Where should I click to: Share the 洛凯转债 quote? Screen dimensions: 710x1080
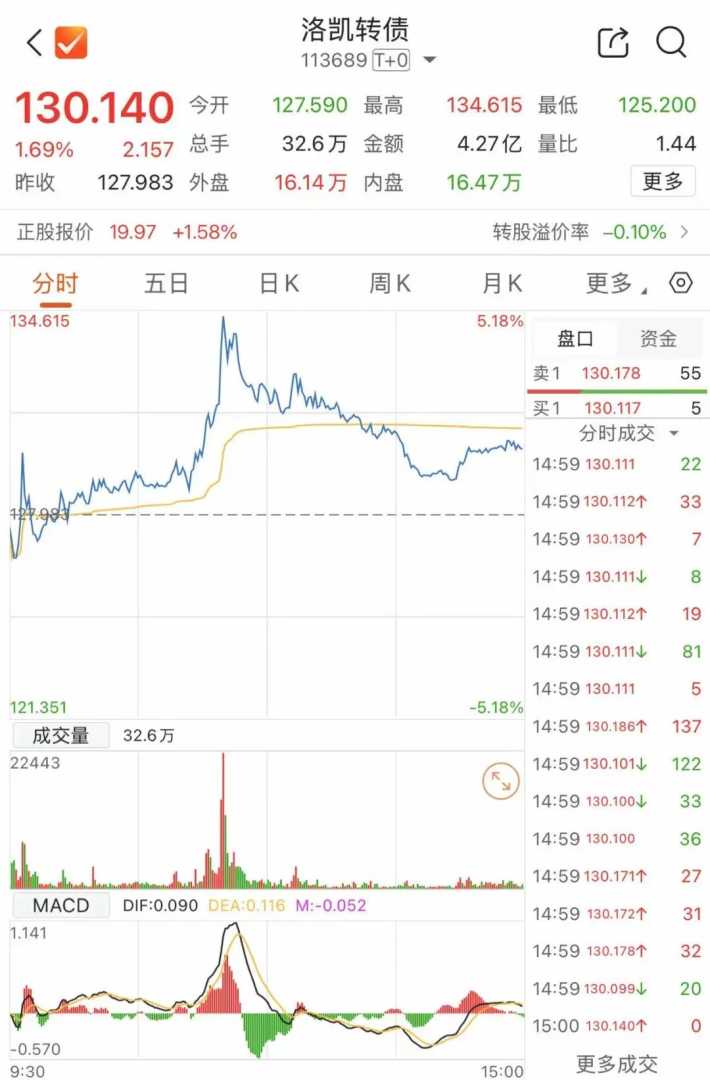[x=613, y=42]
